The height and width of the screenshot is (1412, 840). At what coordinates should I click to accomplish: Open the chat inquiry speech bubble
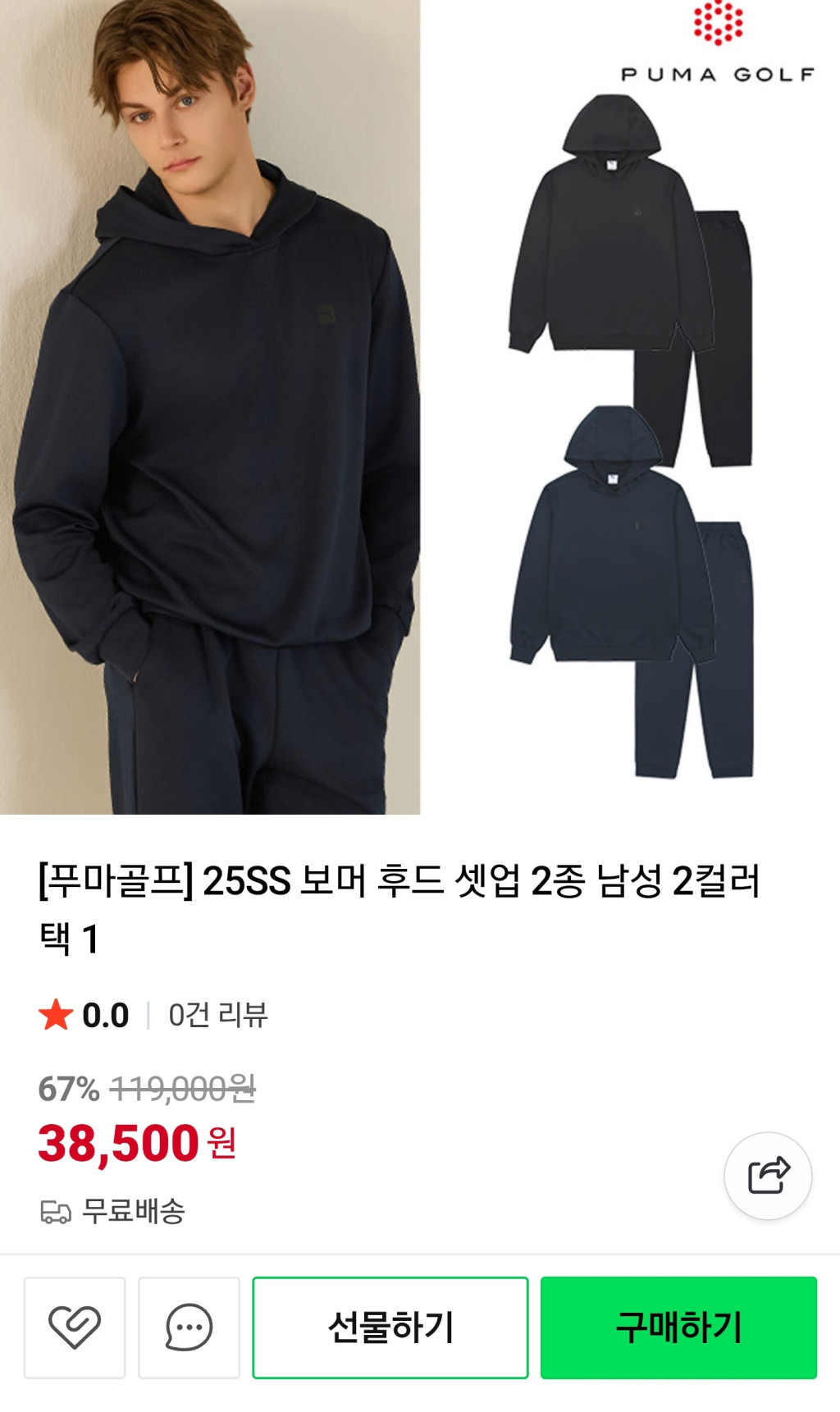(x=189, y=1327)
